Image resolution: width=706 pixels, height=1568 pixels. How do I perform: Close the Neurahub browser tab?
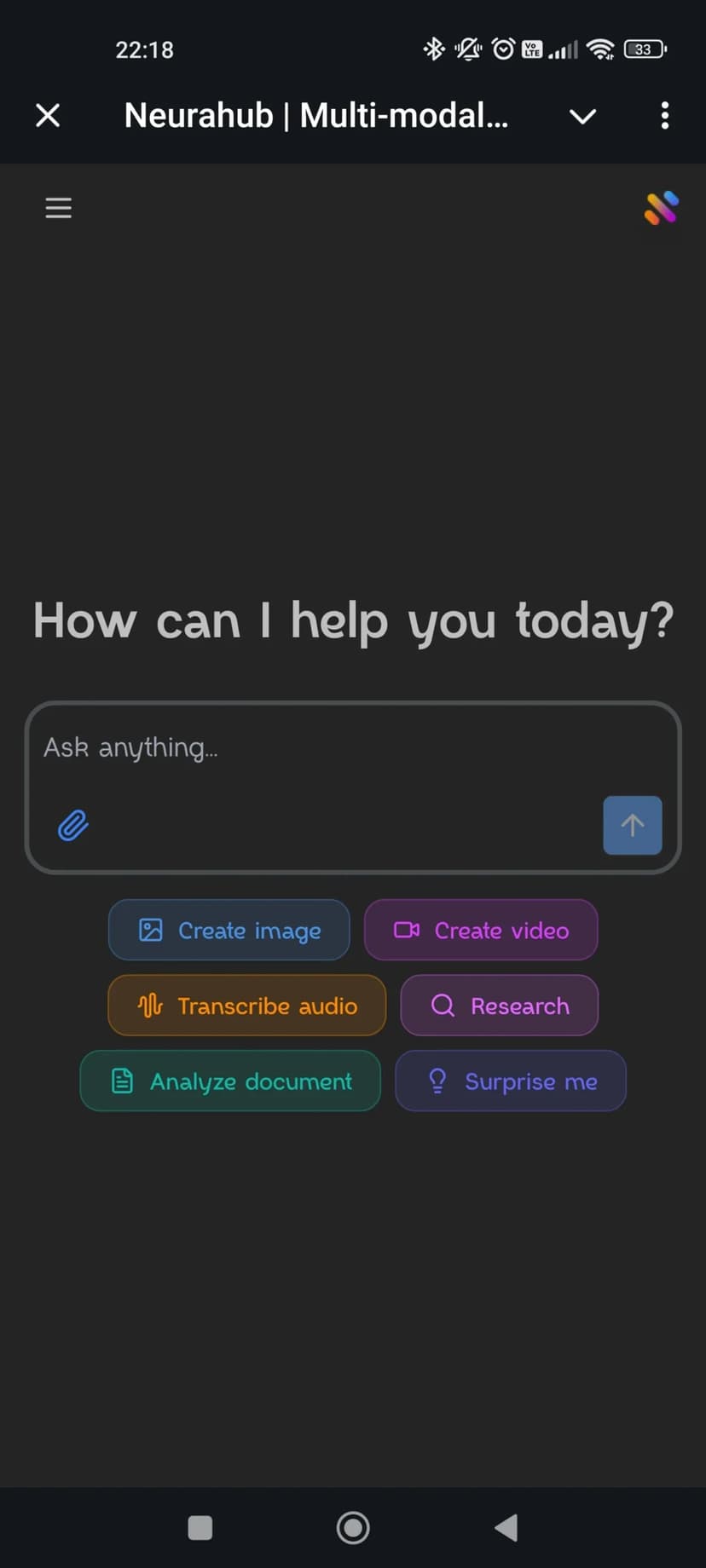point(48,115)
